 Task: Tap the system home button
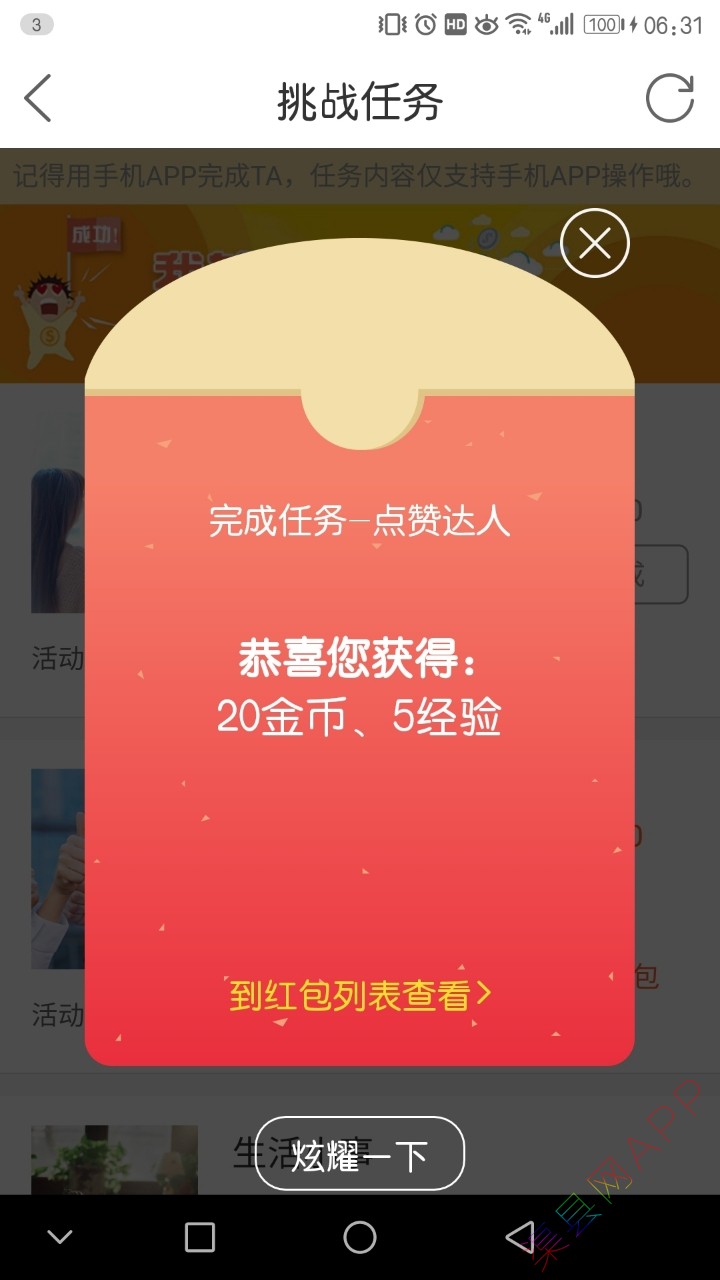(x=360, y=1237)
